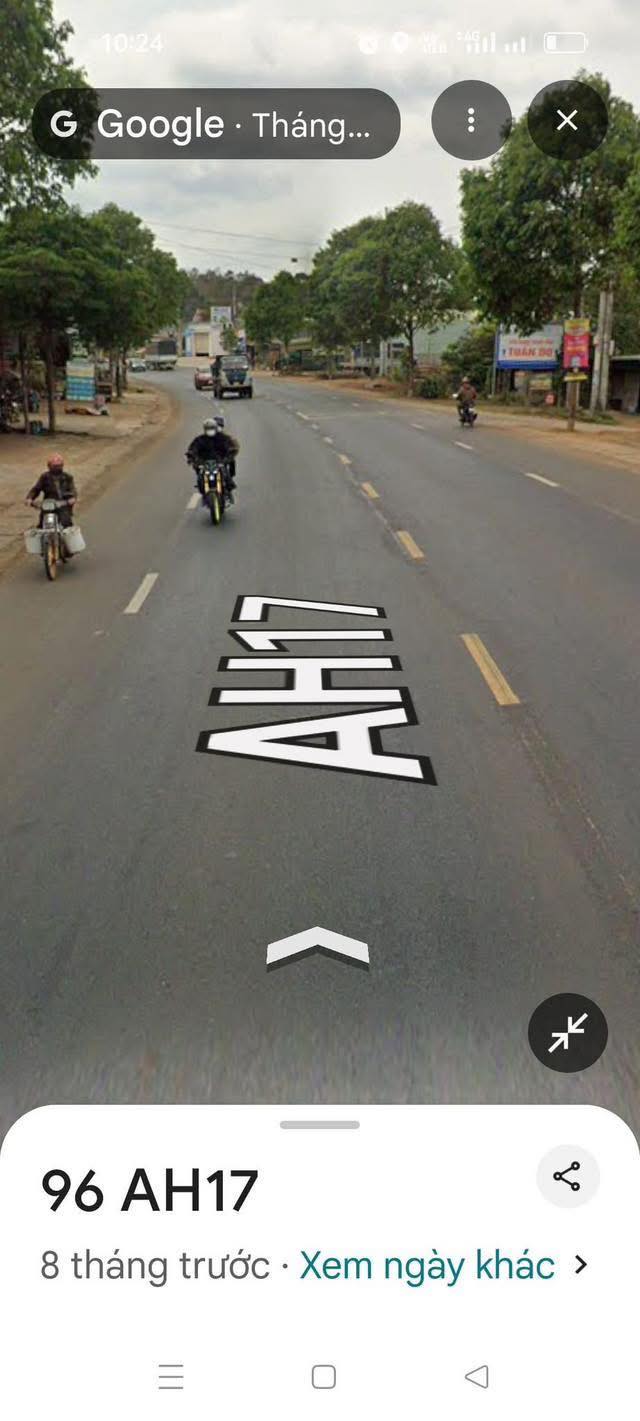Tap the Google attribution date chip

point(216,124)
